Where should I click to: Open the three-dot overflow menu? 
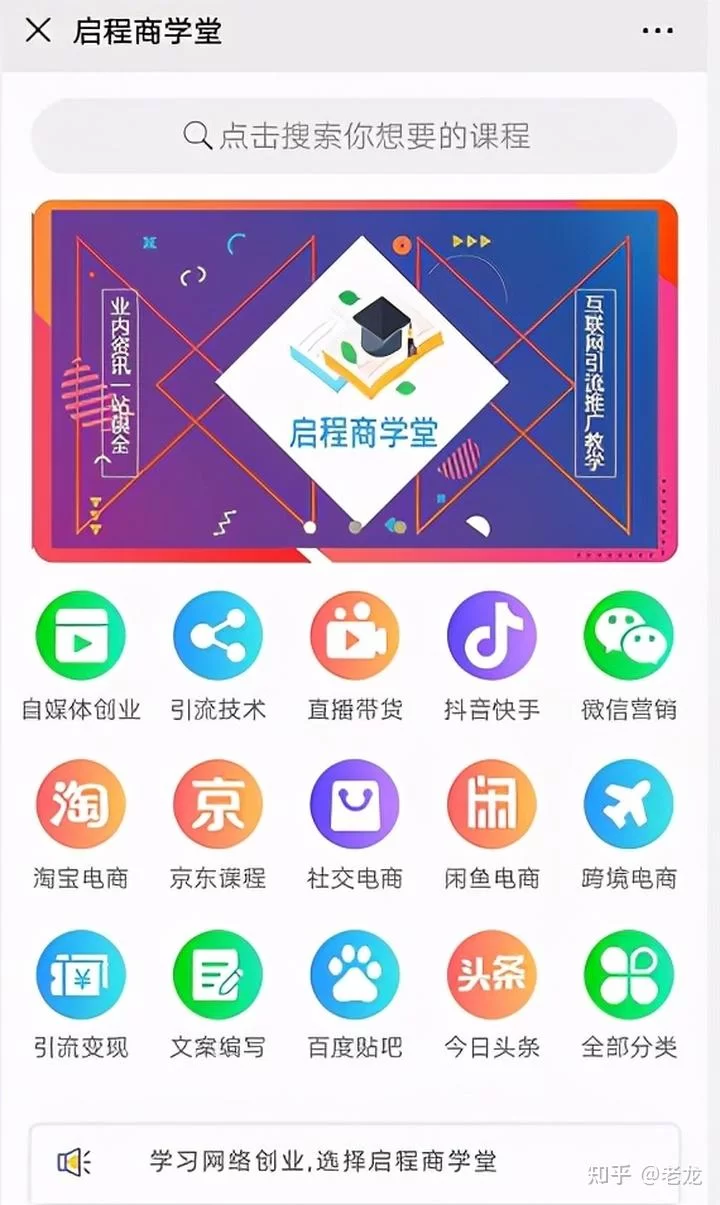[x=657, y=31]
